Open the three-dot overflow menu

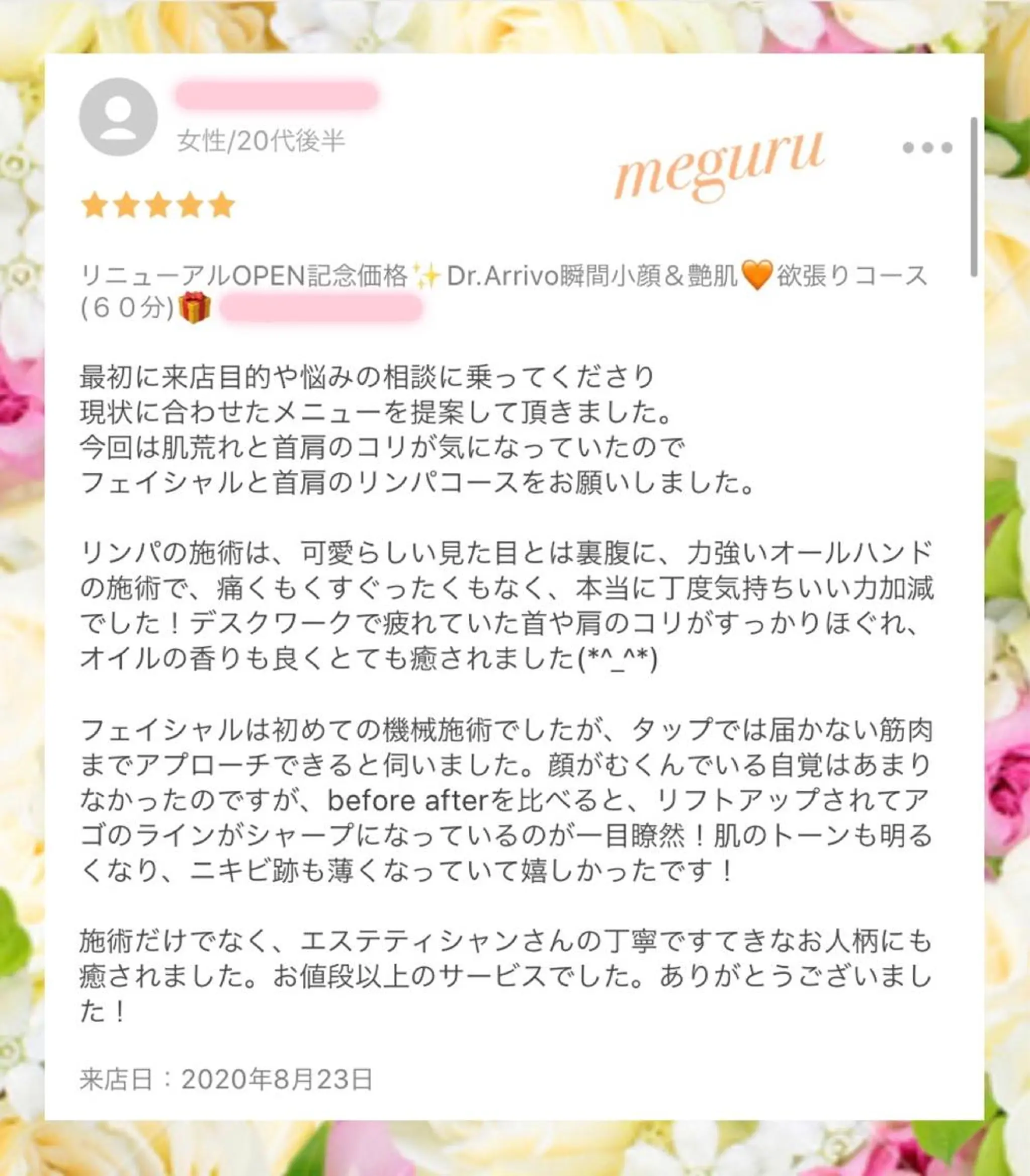pos(927,148)
